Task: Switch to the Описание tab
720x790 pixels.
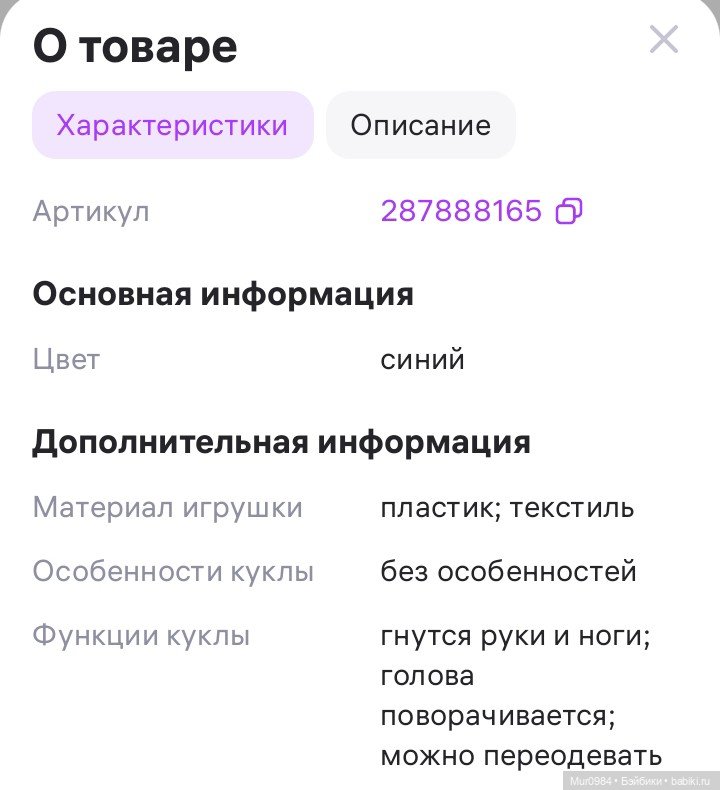Action: [420, 126]
